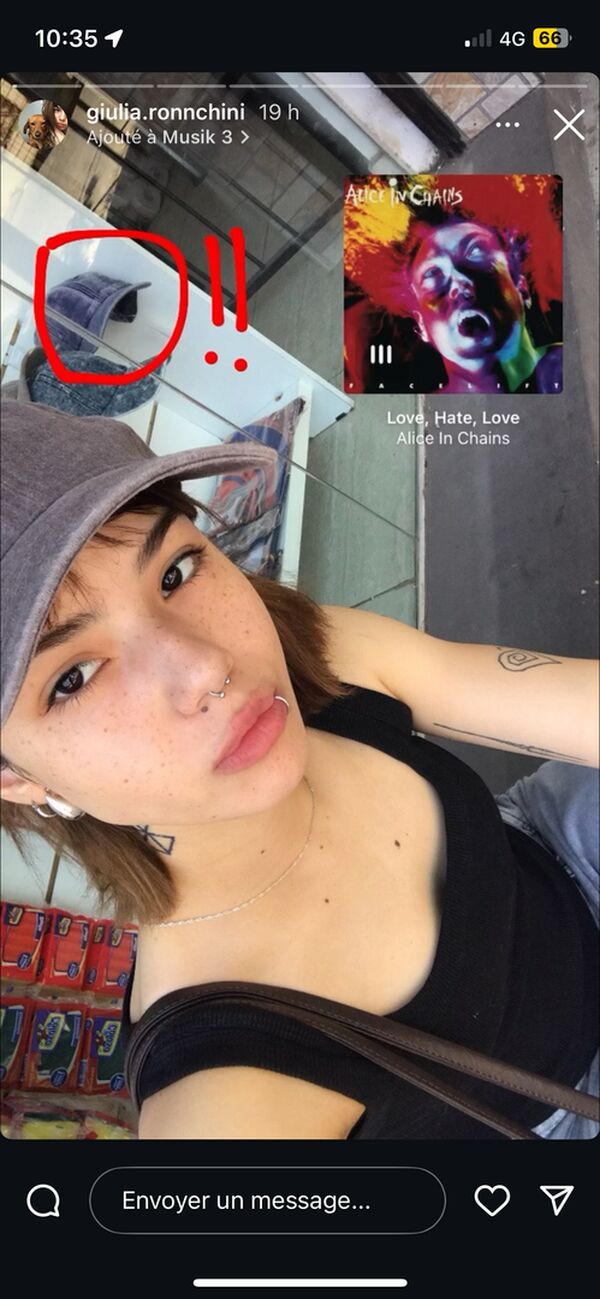
Task: Share the story via paper plane icon
Action: point(556,1200)
